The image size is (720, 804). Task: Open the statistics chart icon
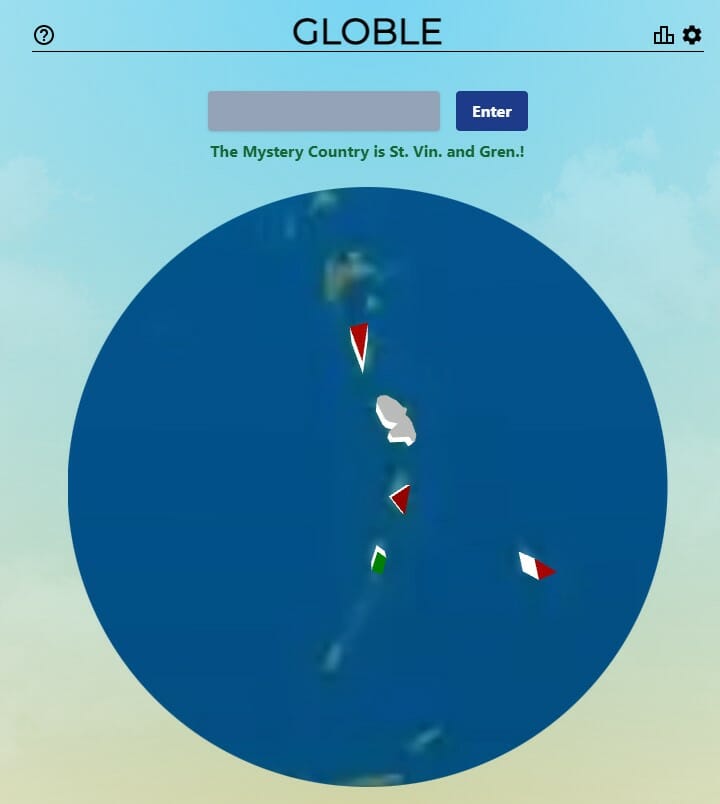663,35
